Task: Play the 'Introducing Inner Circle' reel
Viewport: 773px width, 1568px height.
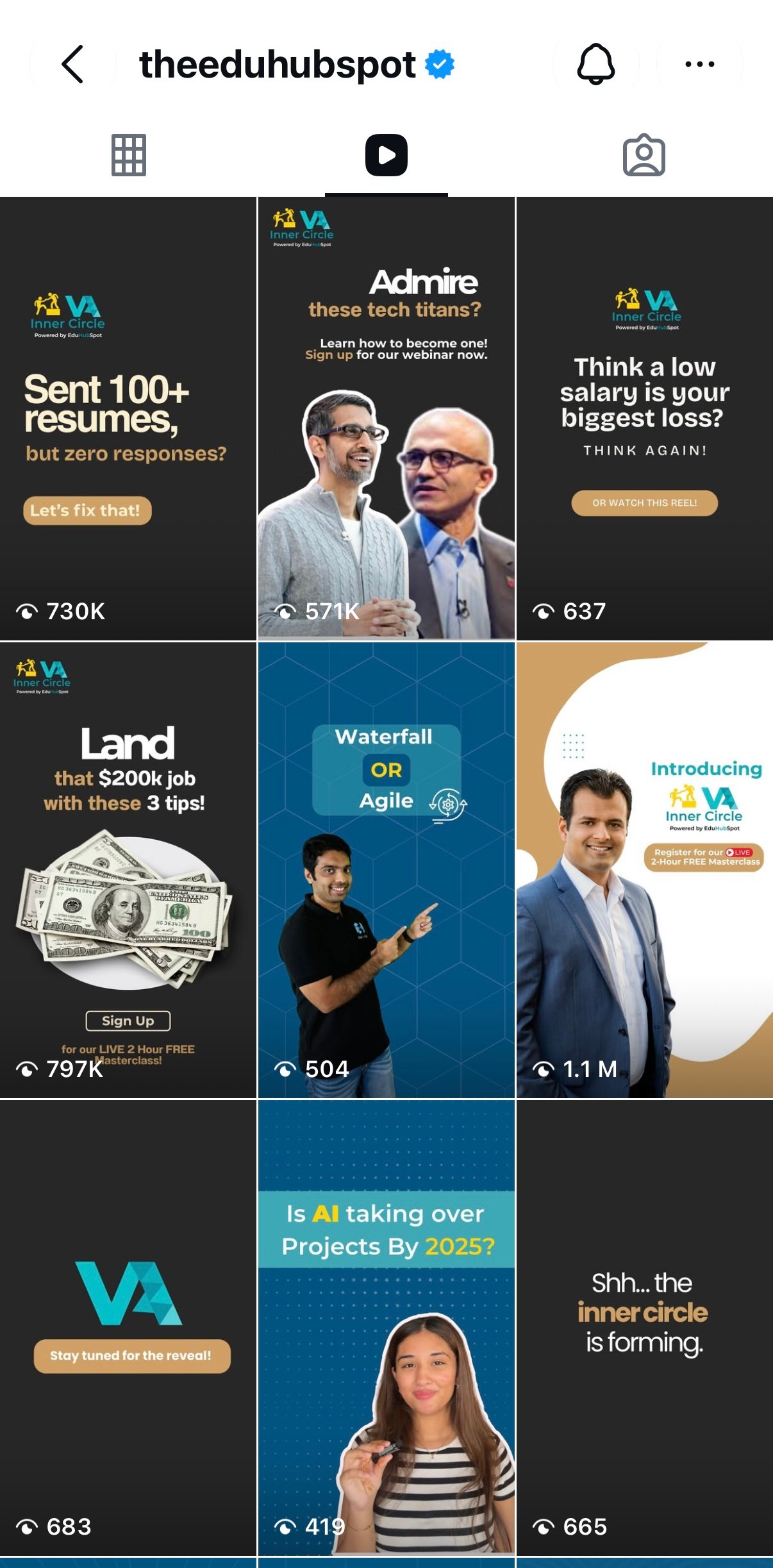Action: tap(645, 870)
